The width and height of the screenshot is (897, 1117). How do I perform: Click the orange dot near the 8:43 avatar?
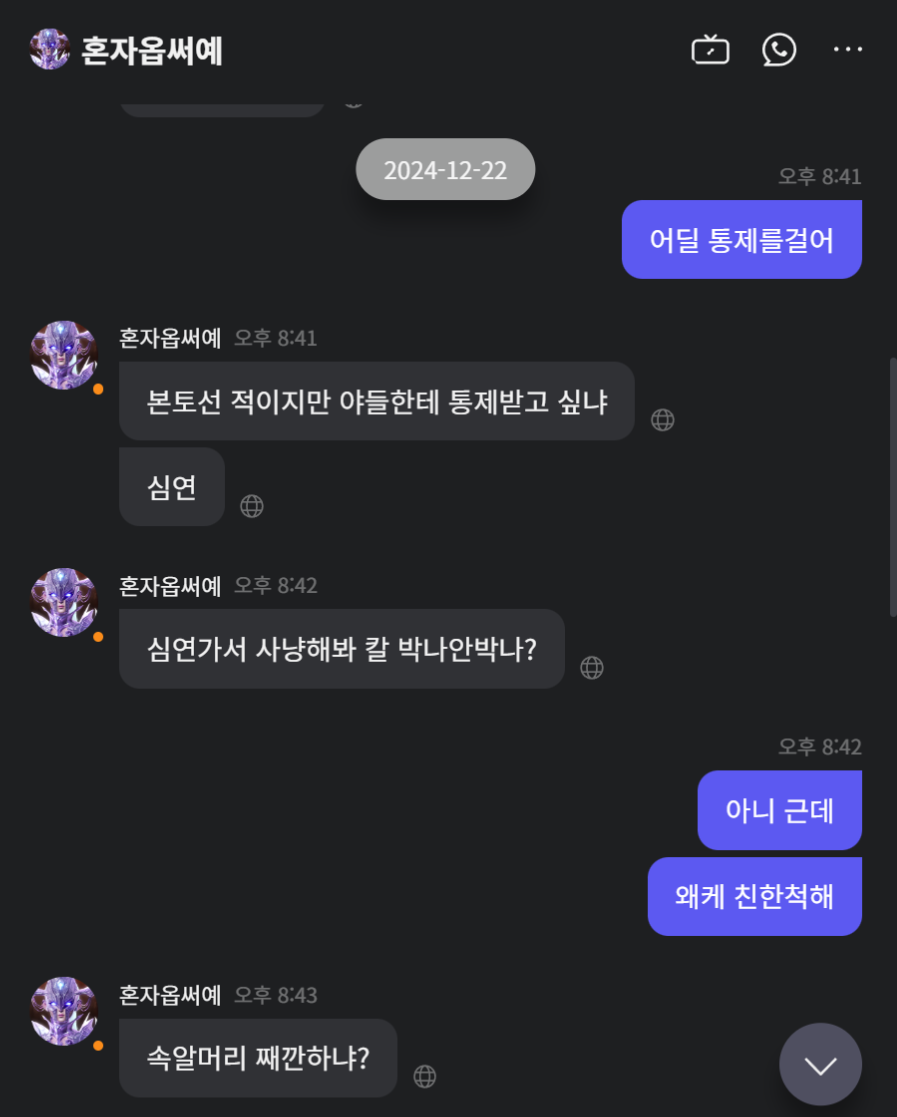click(97, 1045)
